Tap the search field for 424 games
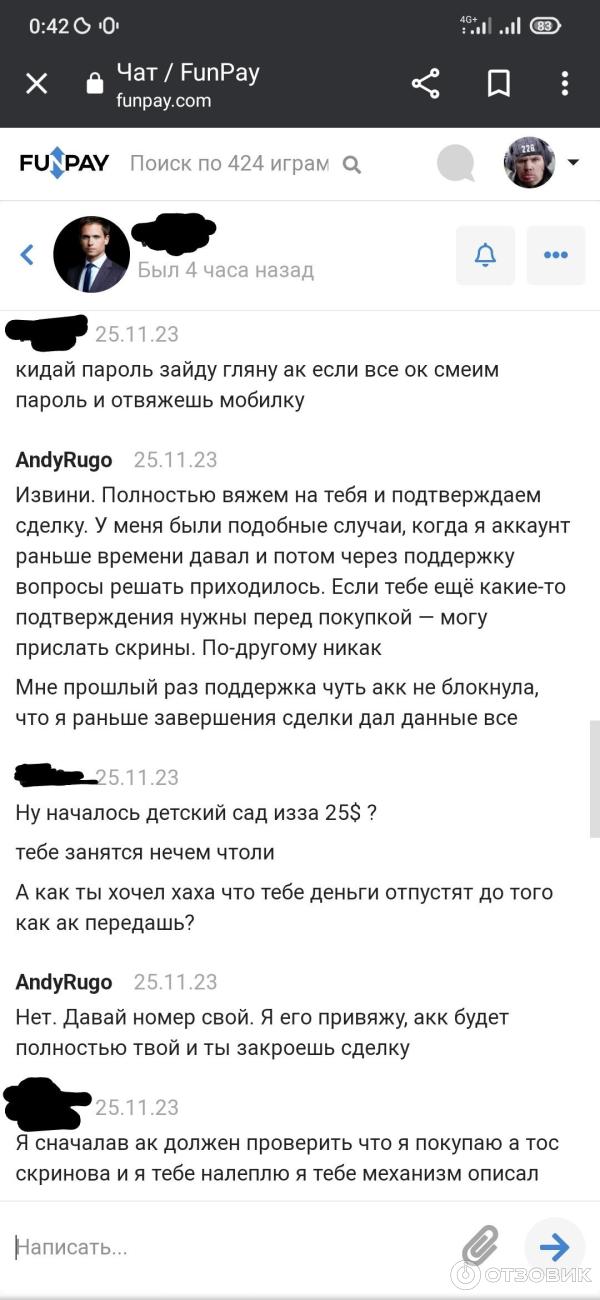This screenshot has width=600, height=1300. [x=230, y=164]
